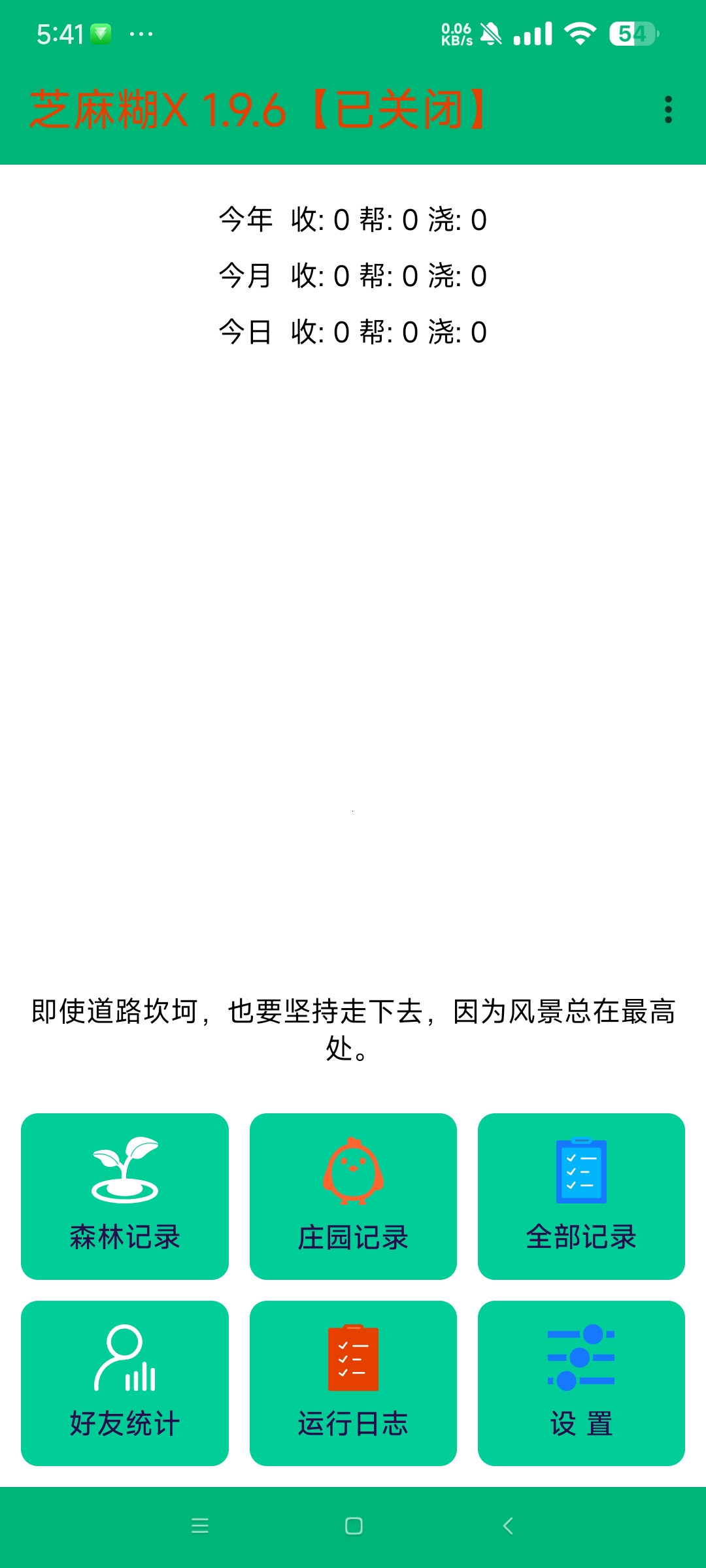This screenshot has height=1568, width=706.
Task: Tap the chick icon for 庄园记录
Action: coord(353,1169)
